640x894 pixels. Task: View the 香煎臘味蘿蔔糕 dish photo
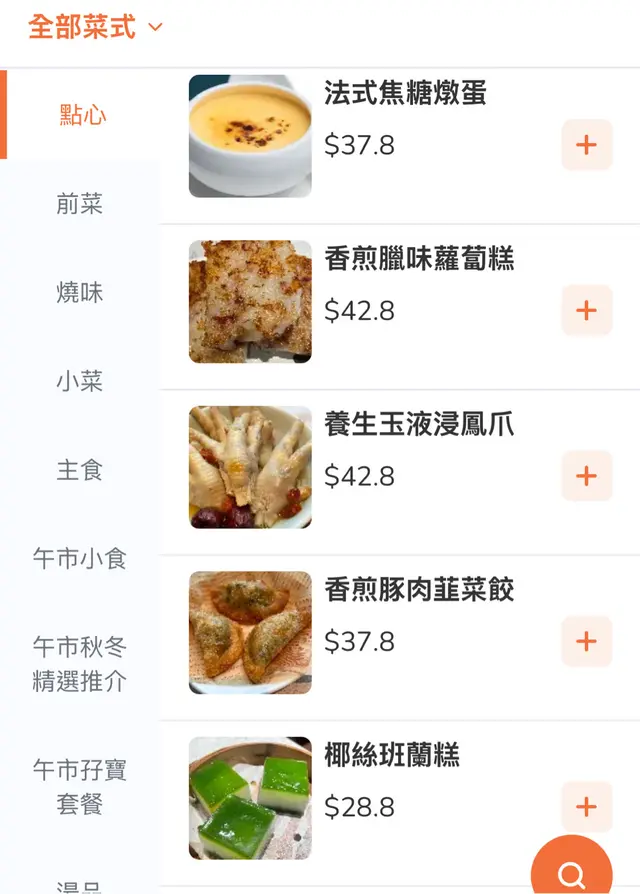pyautogui.click(x=250, y=301)
